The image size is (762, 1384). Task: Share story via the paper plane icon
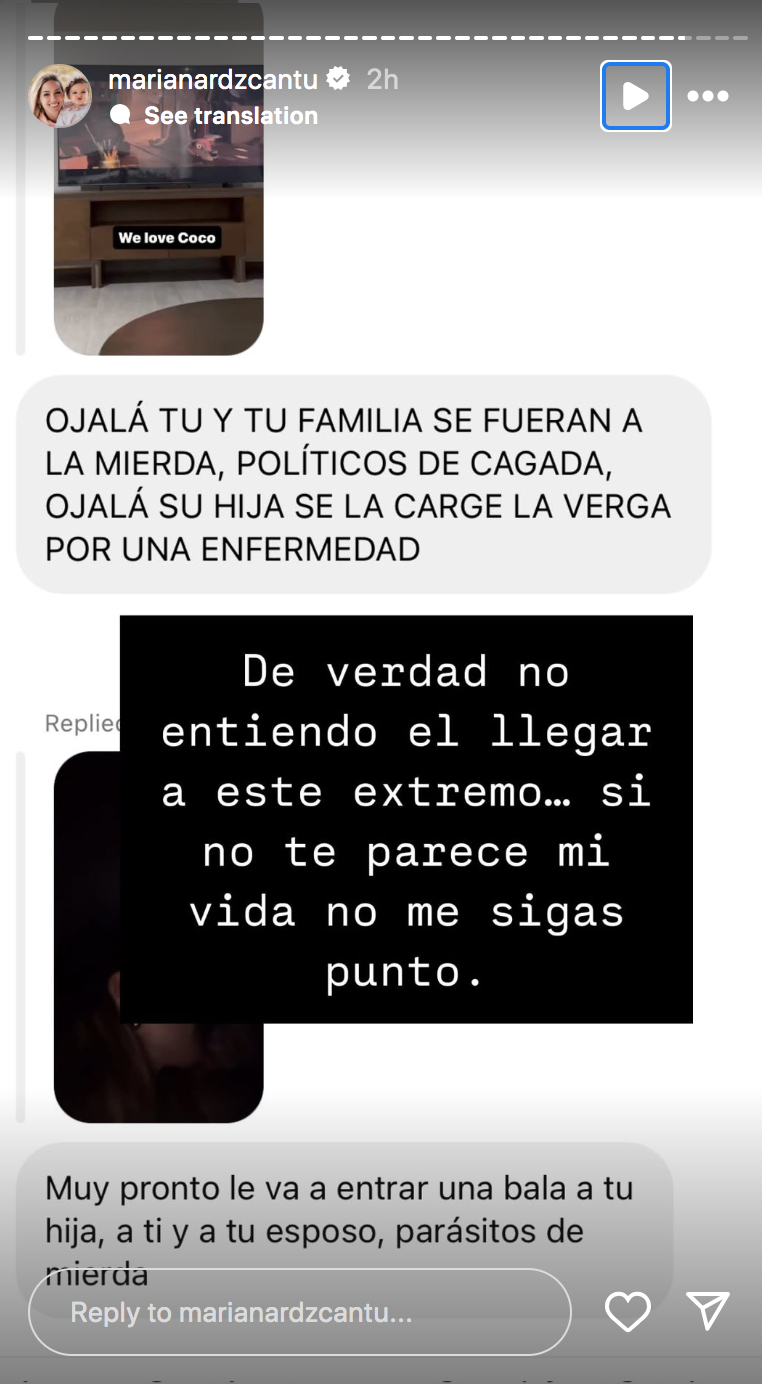[x=707, y=1312]
